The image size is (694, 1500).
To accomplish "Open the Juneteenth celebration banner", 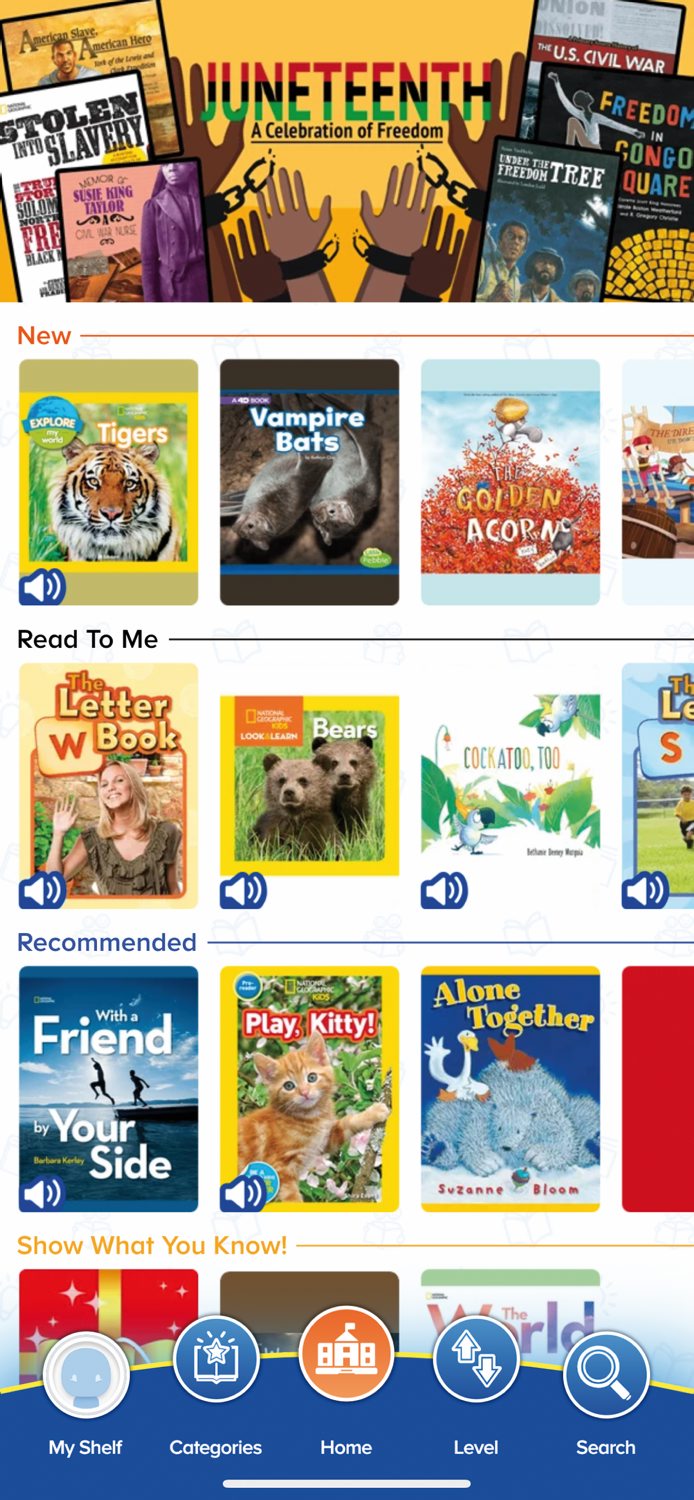I will pos(347,150).
